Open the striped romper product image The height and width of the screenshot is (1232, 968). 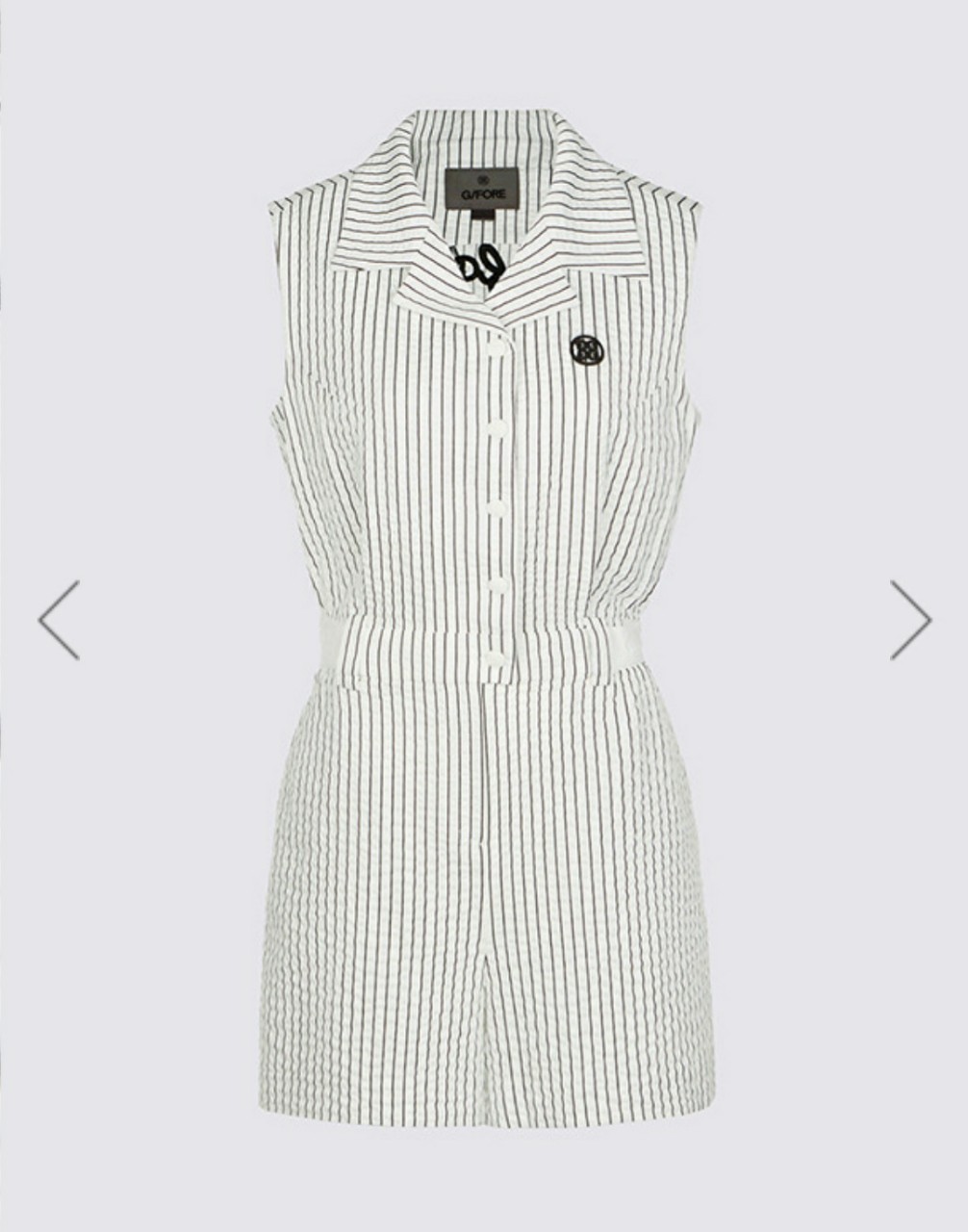coord(484,616)
